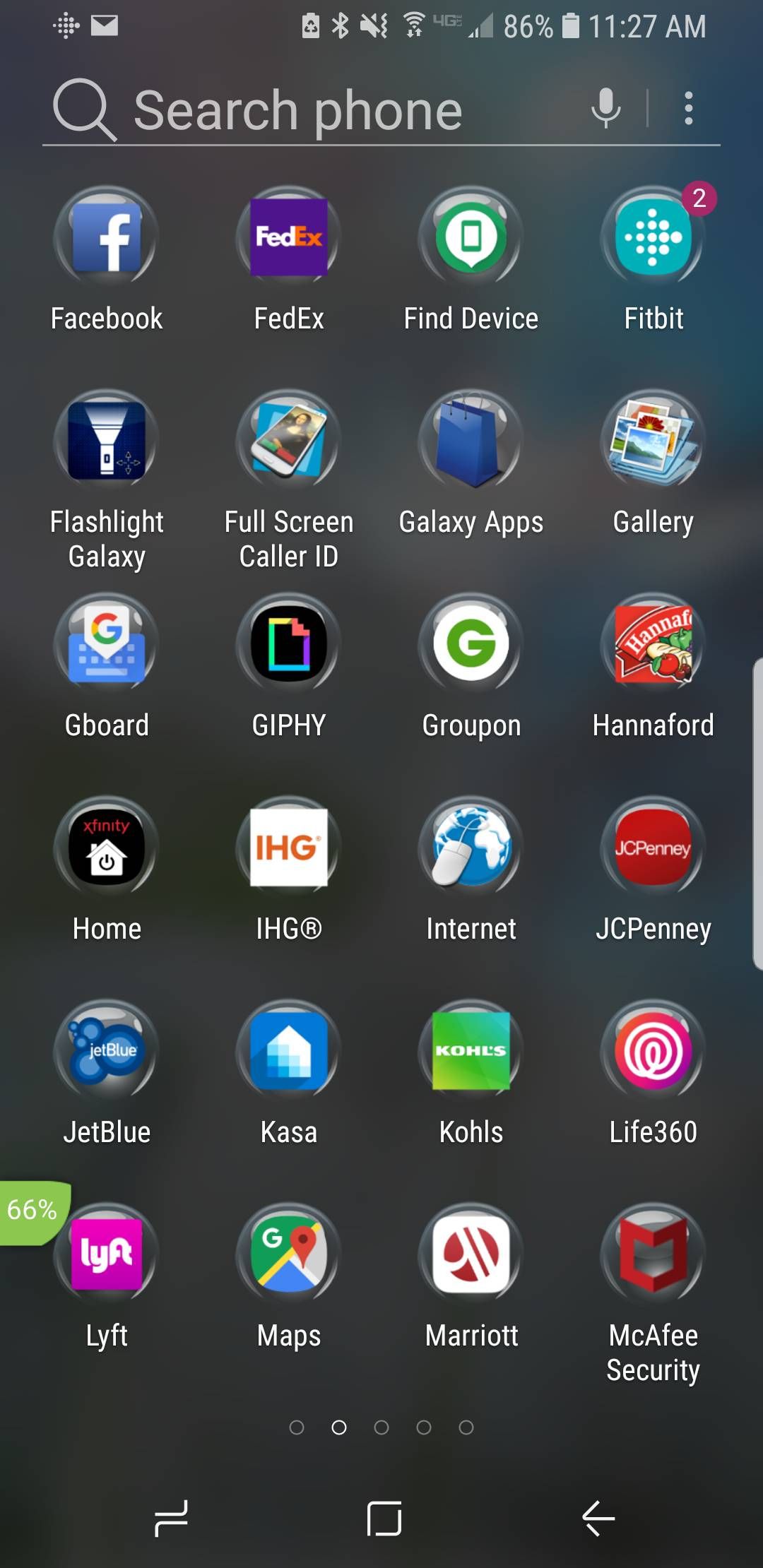Start voice search with the microphone
The height and width of the screenshot is (1568, 763).
click(605, 108)
